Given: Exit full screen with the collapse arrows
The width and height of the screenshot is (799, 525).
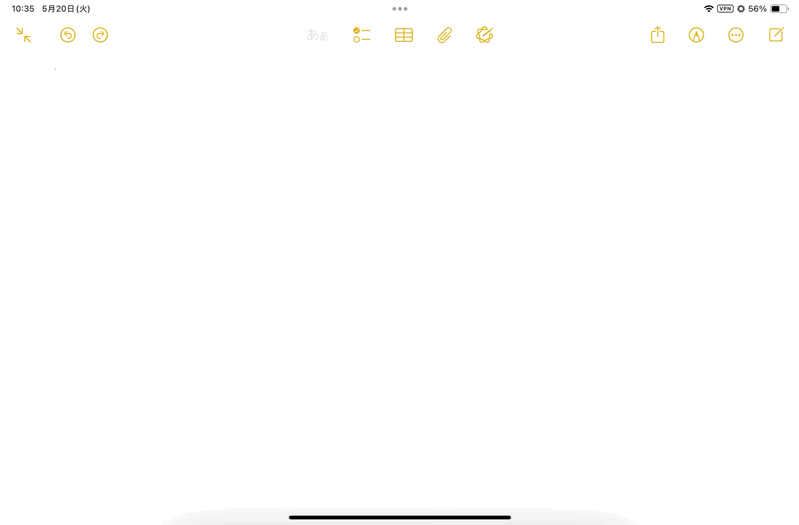Looking at the screenshot, I should (23, 35).
